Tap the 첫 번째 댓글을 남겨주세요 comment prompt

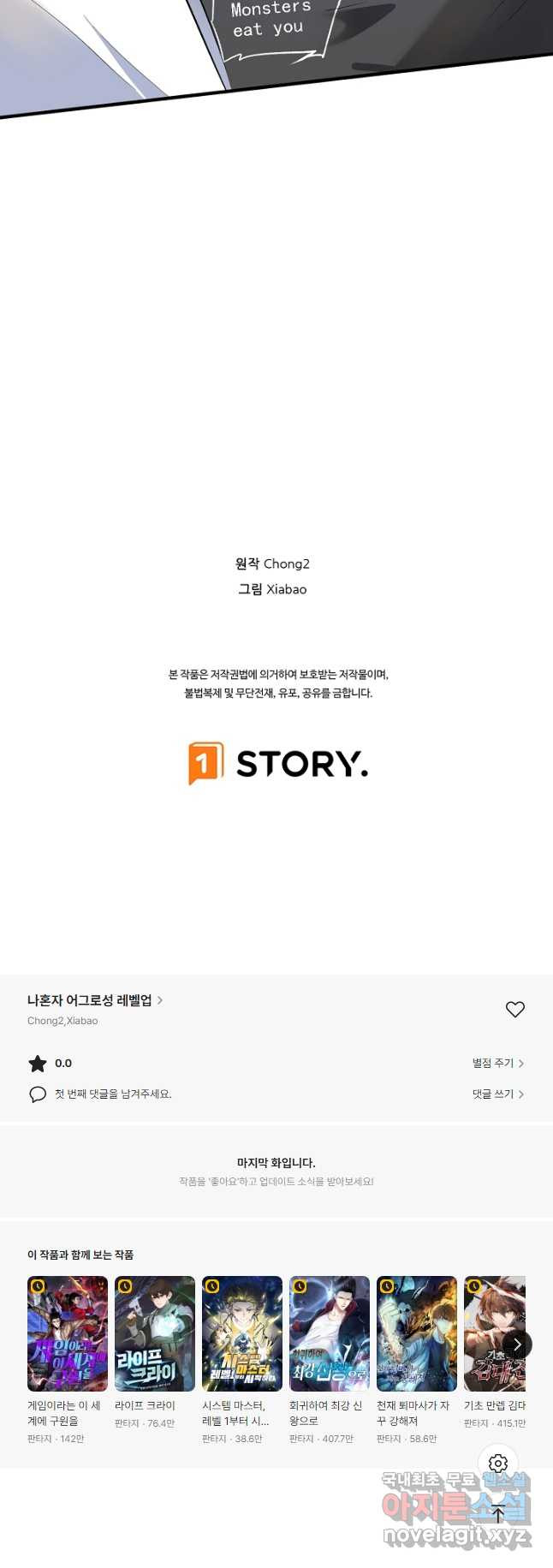point(113,1094)
